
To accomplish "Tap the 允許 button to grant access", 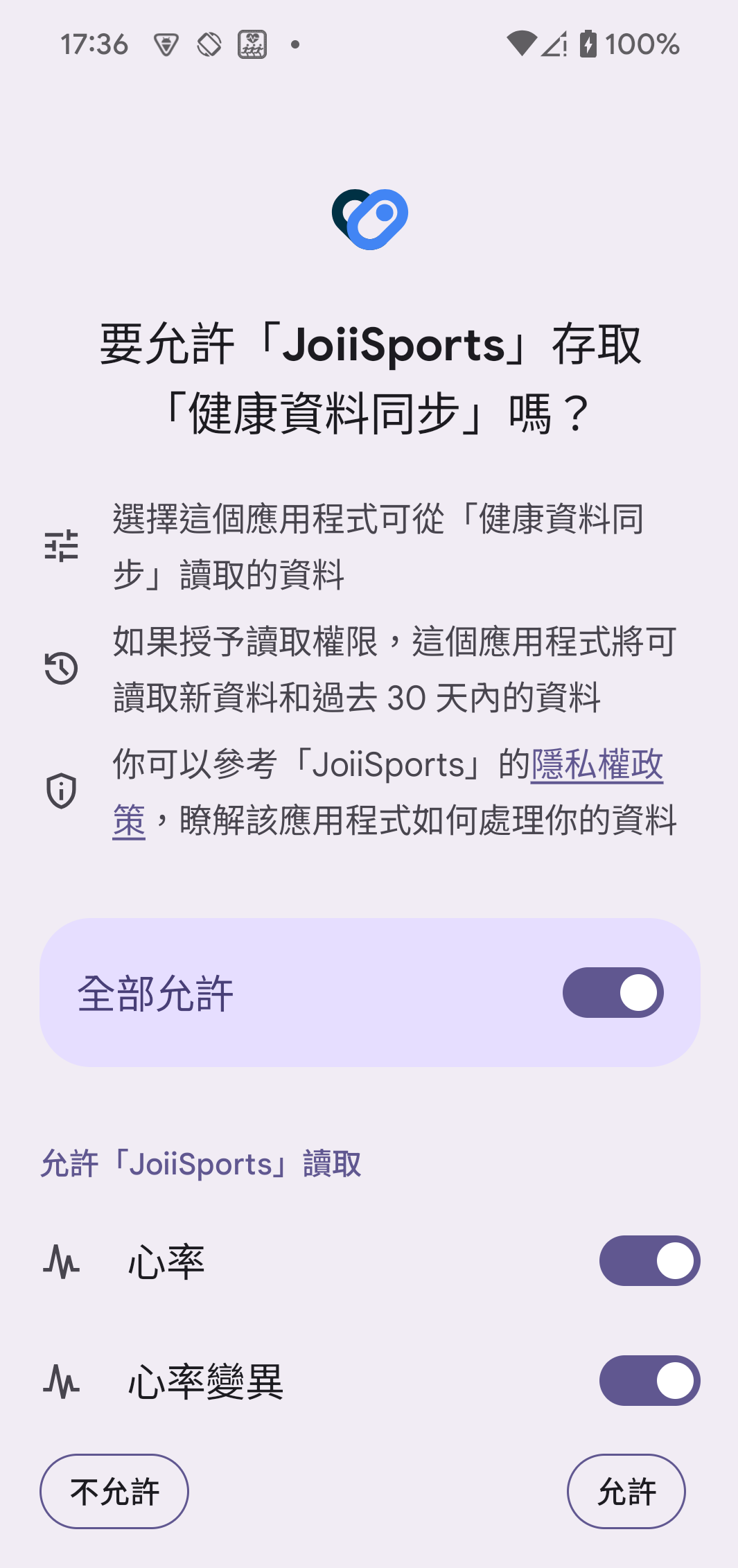I will pos(625,1491).
